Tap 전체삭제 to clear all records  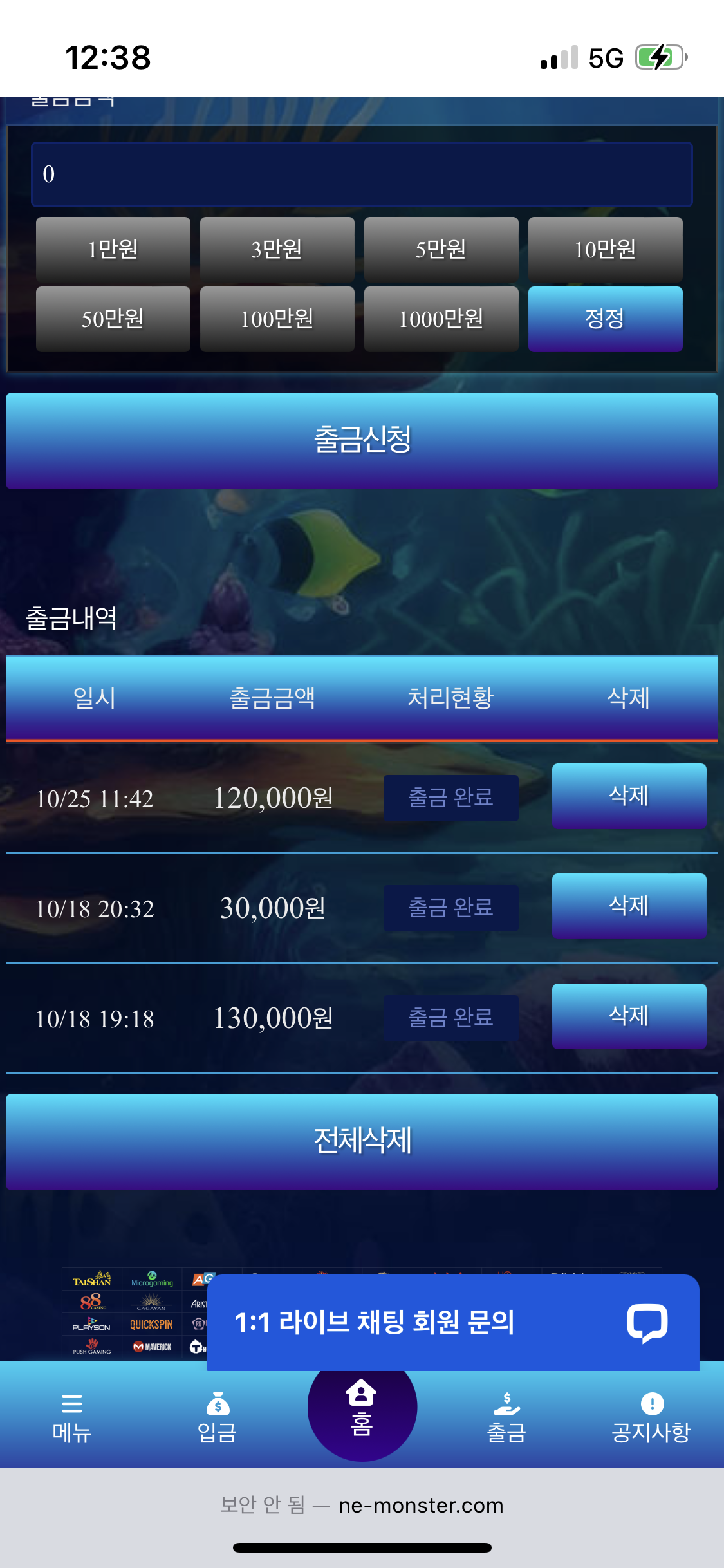[362, 1141]
